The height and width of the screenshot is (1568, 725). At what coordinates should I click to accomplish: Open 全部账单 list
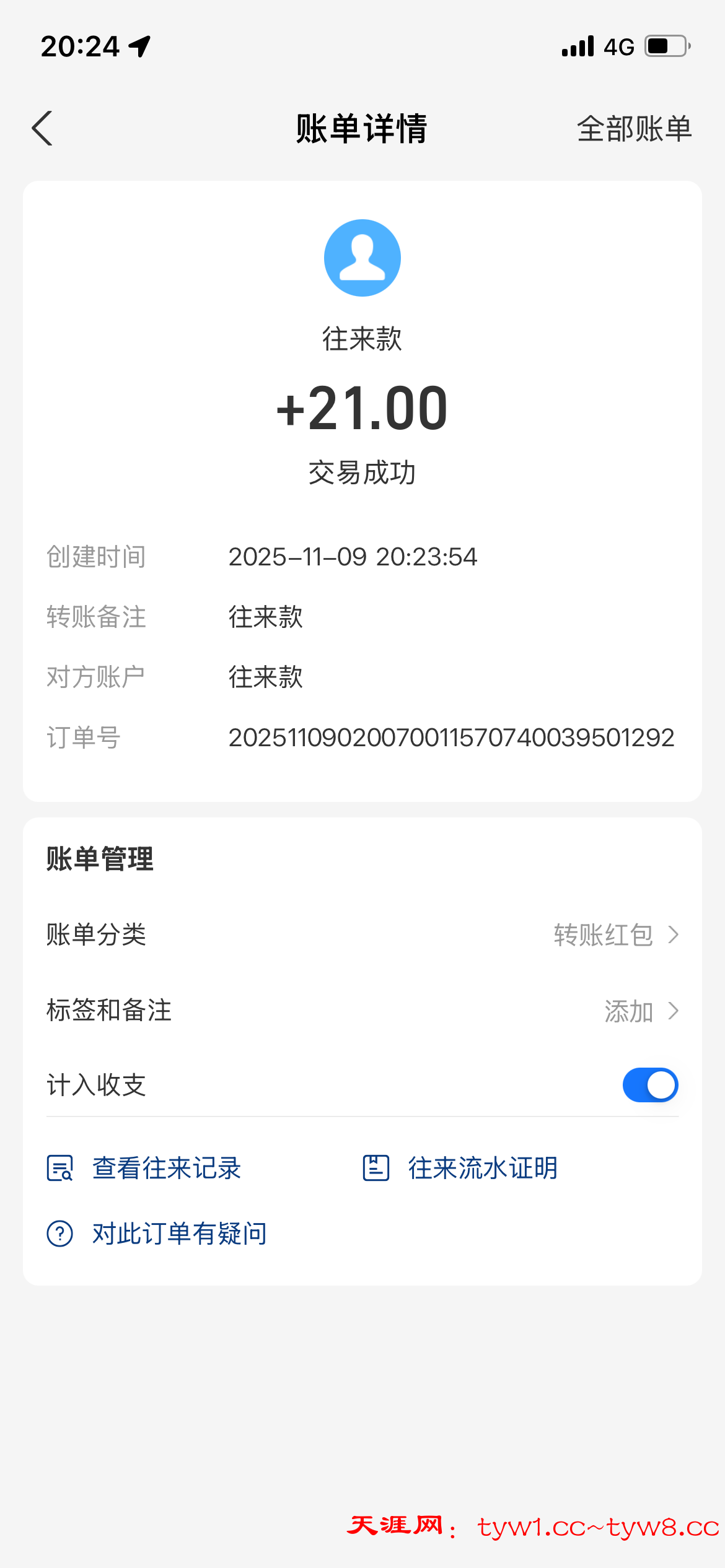pos(633,129)
